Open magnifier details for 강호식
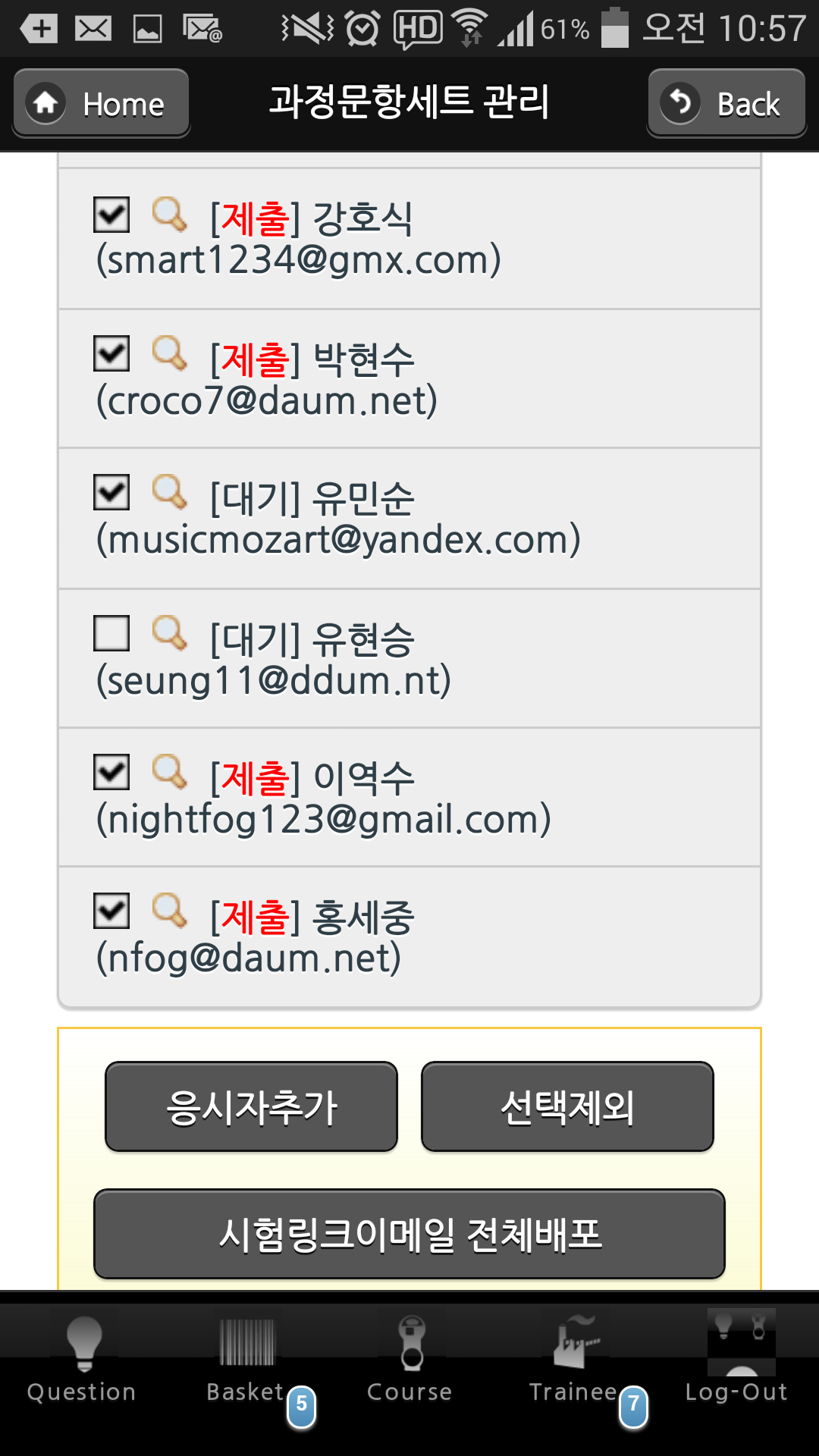 coord(169,214)
